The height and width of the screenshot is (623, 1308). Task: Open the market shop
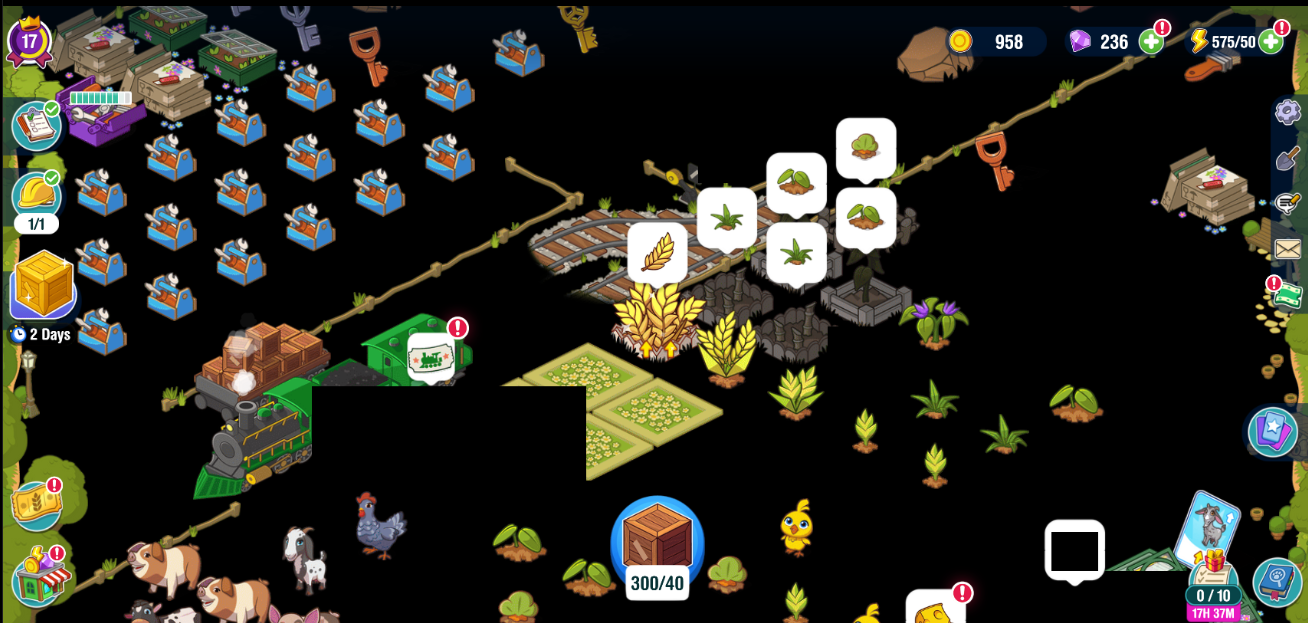pyautogui.click(x=36, y=579)
